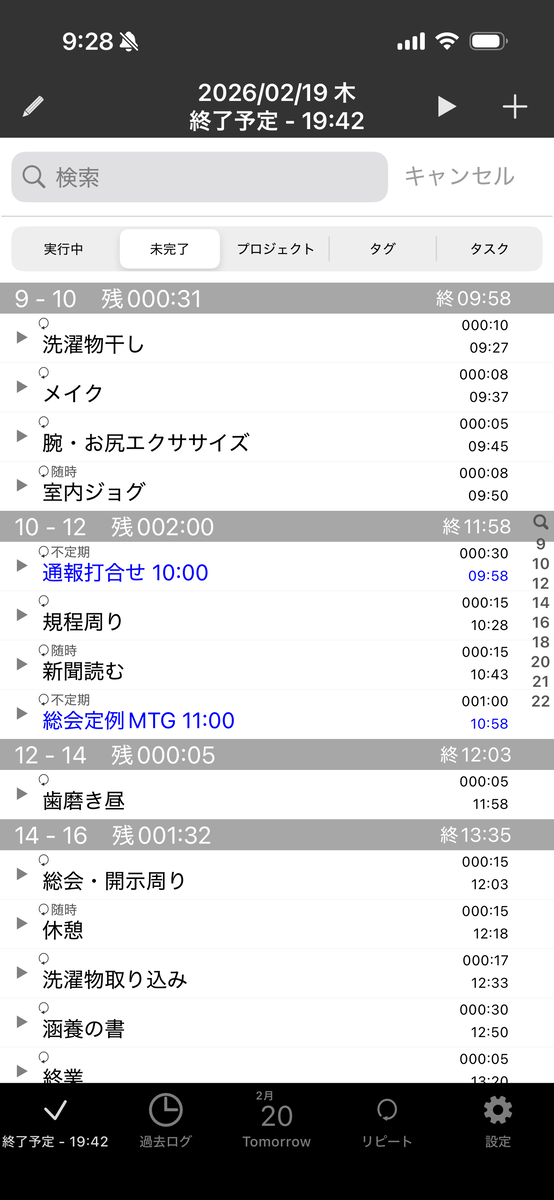This screenshot has width=554, height=1200.
Task: Cancel search with キャンセル
Action: (459, 177)
